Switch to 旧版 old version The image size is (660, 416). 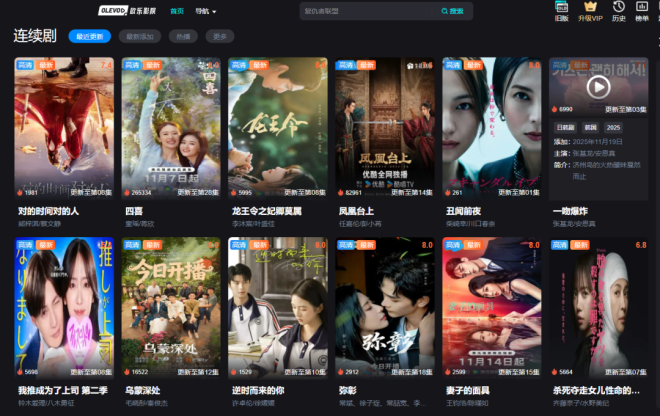[x=562, y=11]
